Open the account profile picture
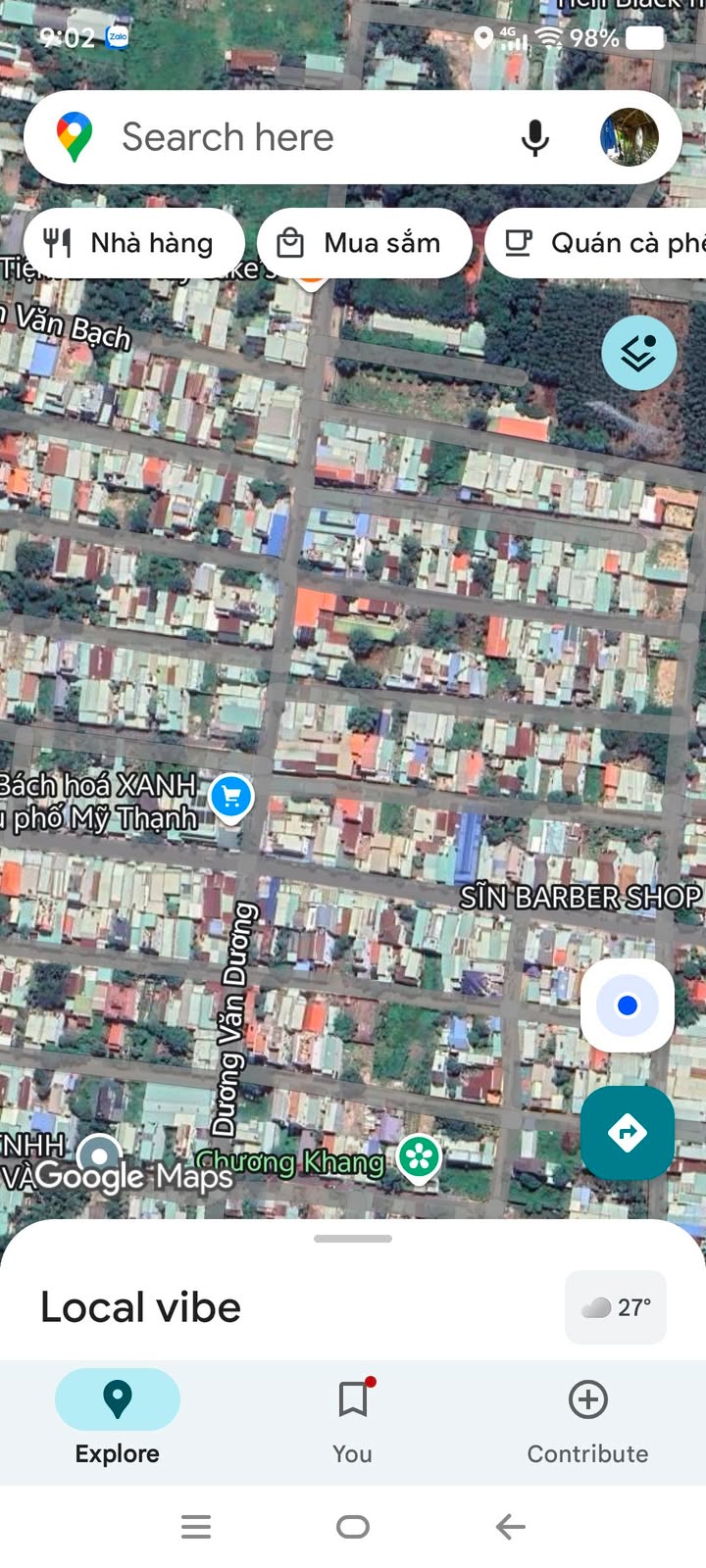706x1568 pixels. point(630,137)
